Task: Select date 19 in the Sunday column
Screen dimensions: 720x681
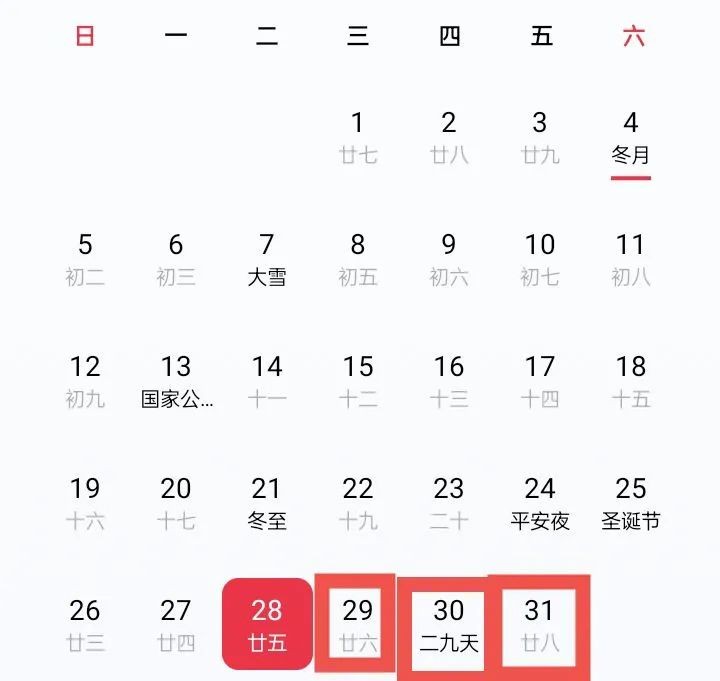Action: (x=85, y=503)
